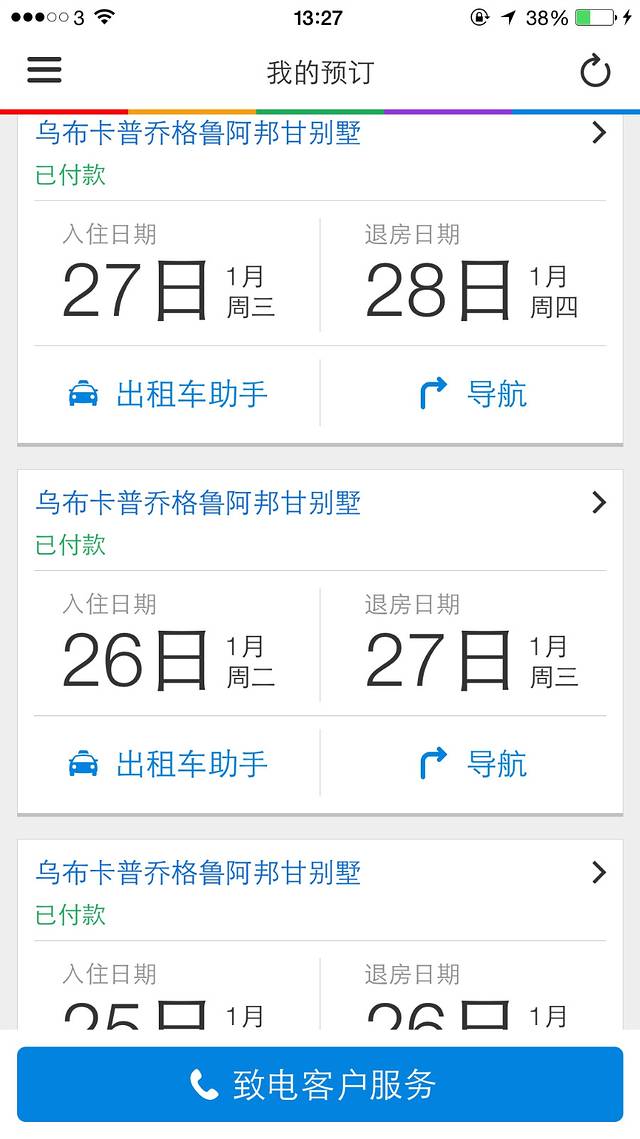Screen dimensions: 640x1139
Task: Navigate to the 26–27 January booking
Action: [x=472, y=764]
